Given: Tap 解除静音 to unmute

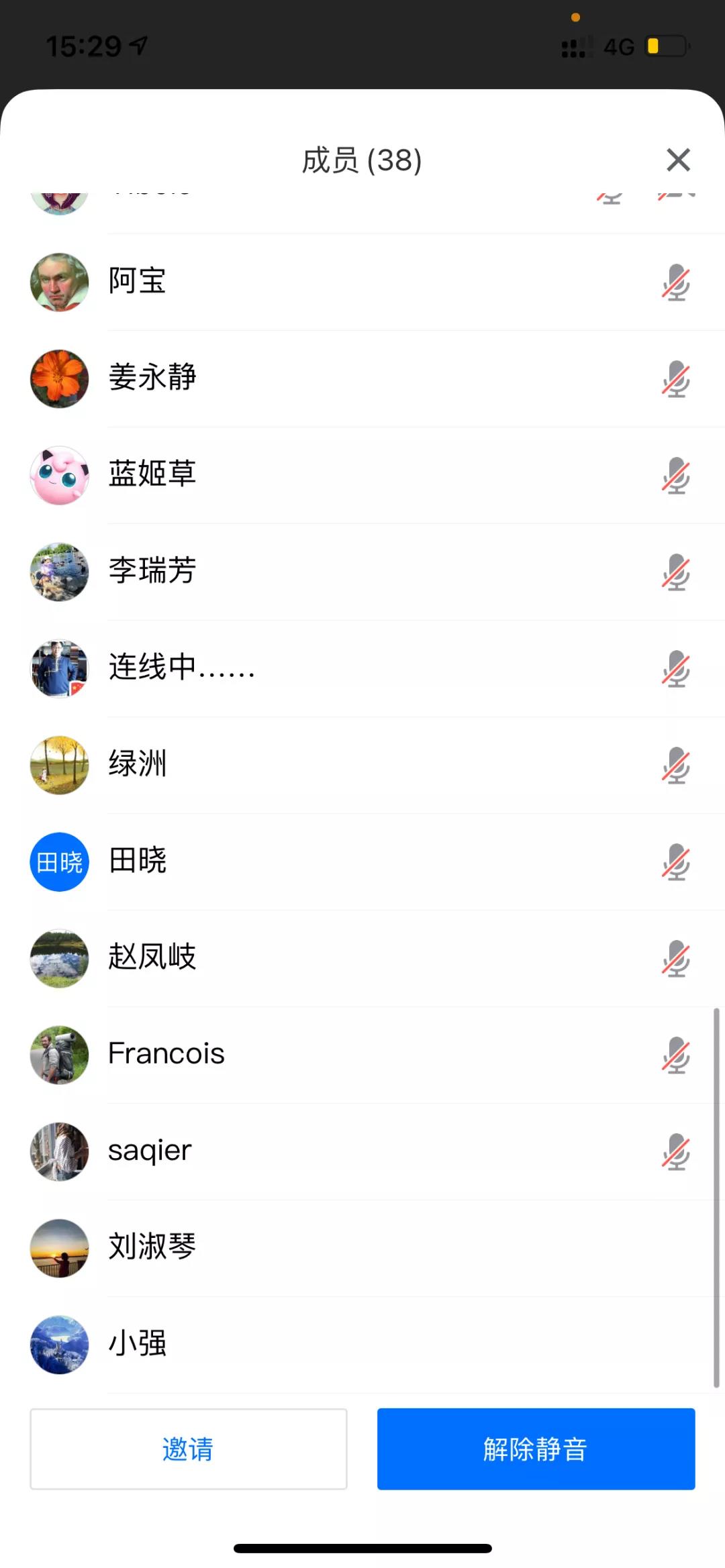Looking at the screenshot, I should pos(536,1449).
